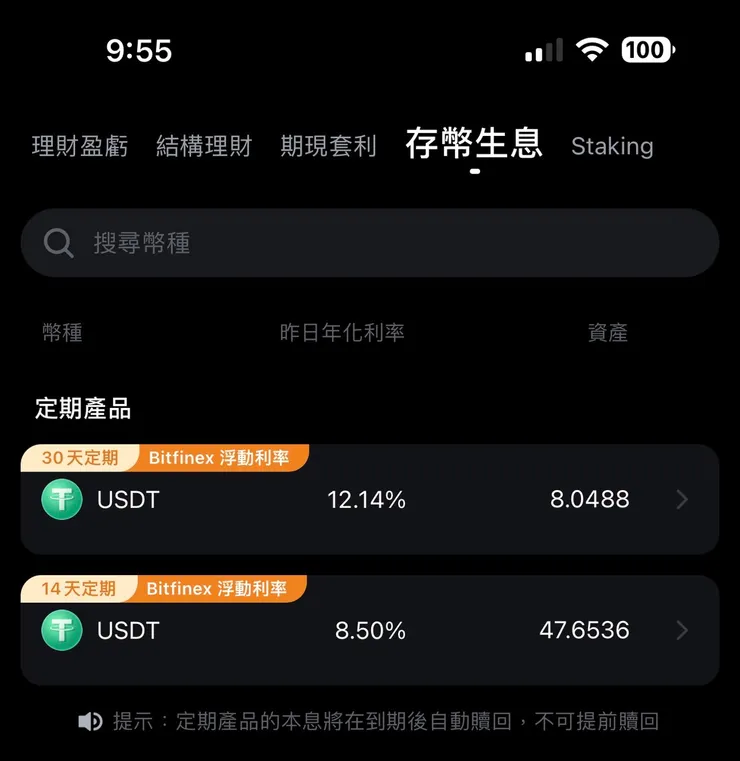Click the 昨日年化利率 column header

(x=343, y=333)
